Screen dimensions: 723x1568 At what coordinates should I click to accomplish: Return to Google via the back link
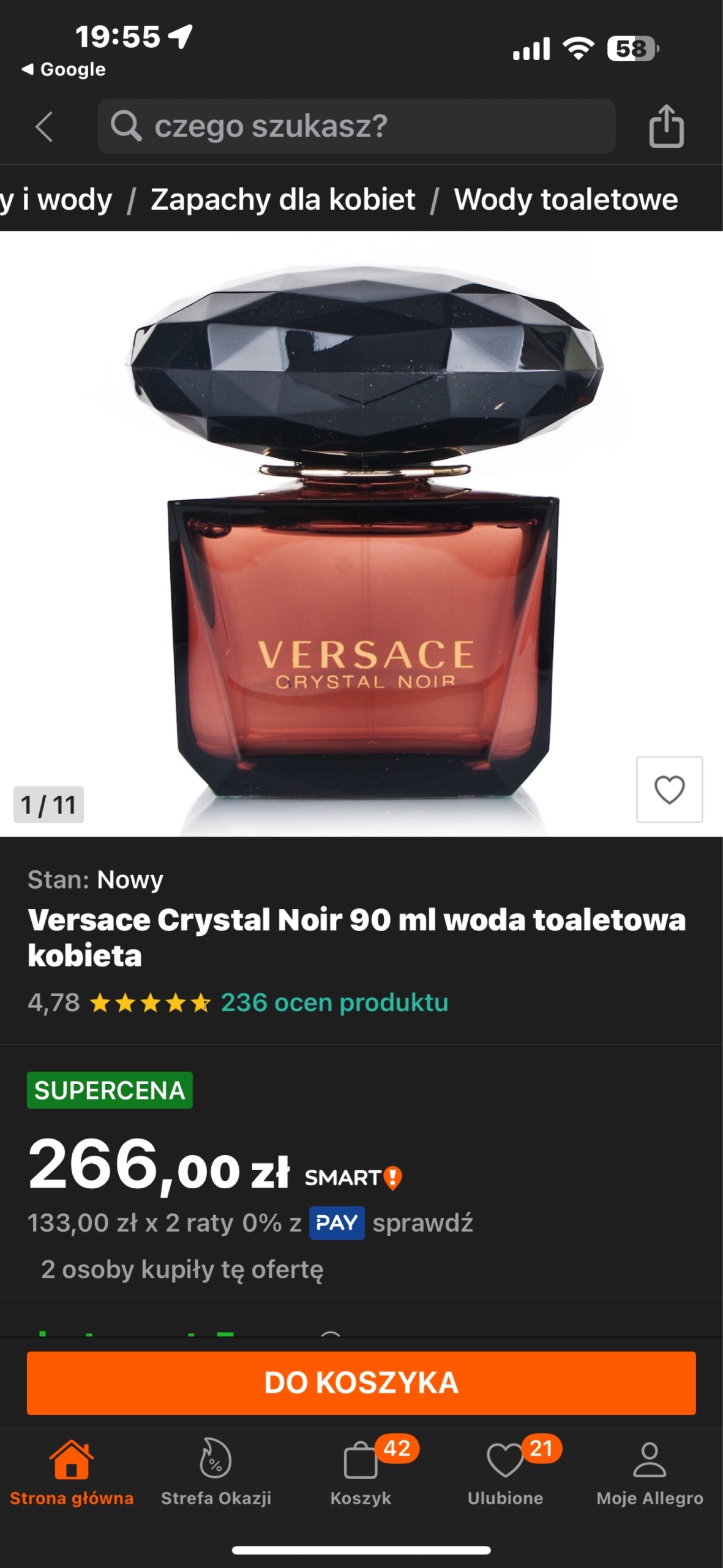tap(64, 70)
